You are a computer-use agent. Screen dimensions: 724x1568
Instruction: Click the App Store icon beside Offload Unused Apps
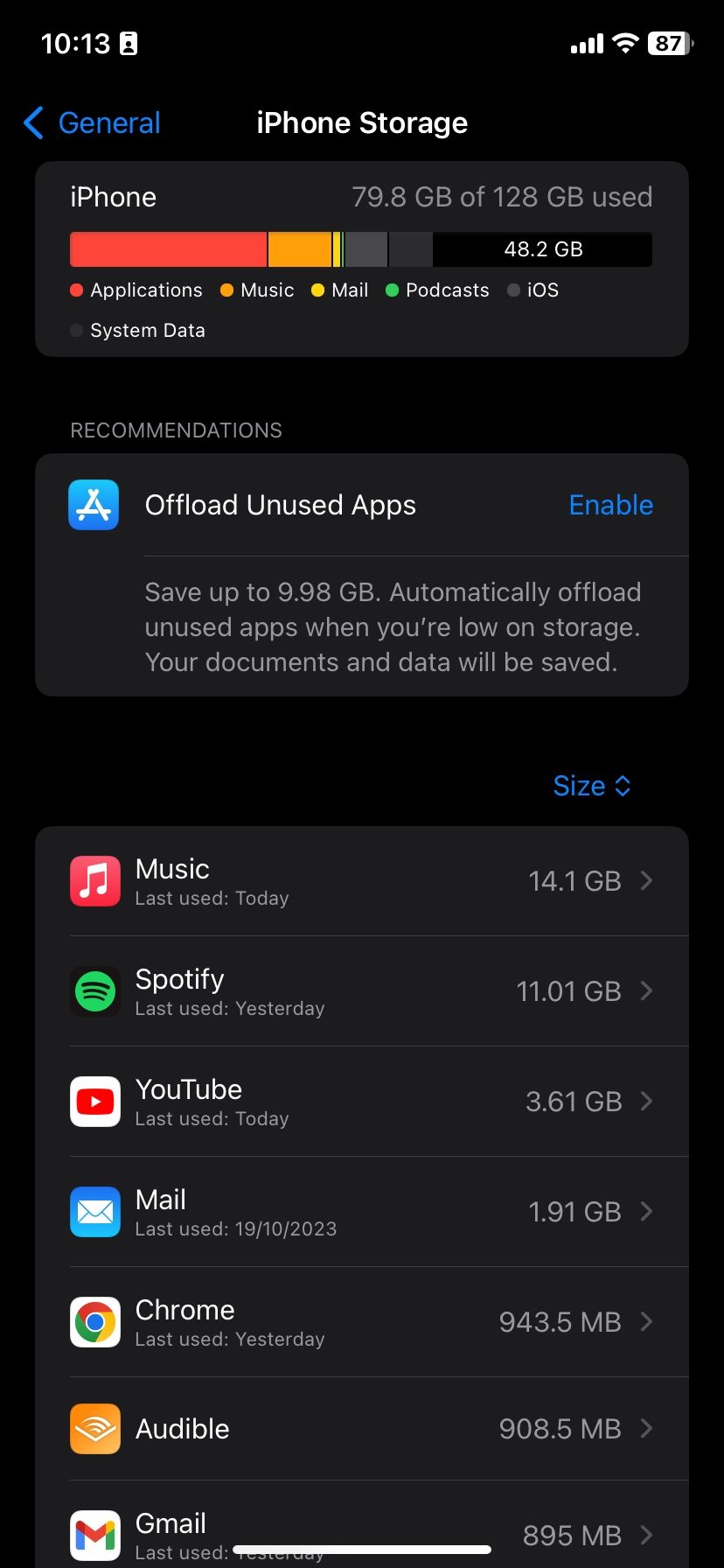tap(93, 504)
